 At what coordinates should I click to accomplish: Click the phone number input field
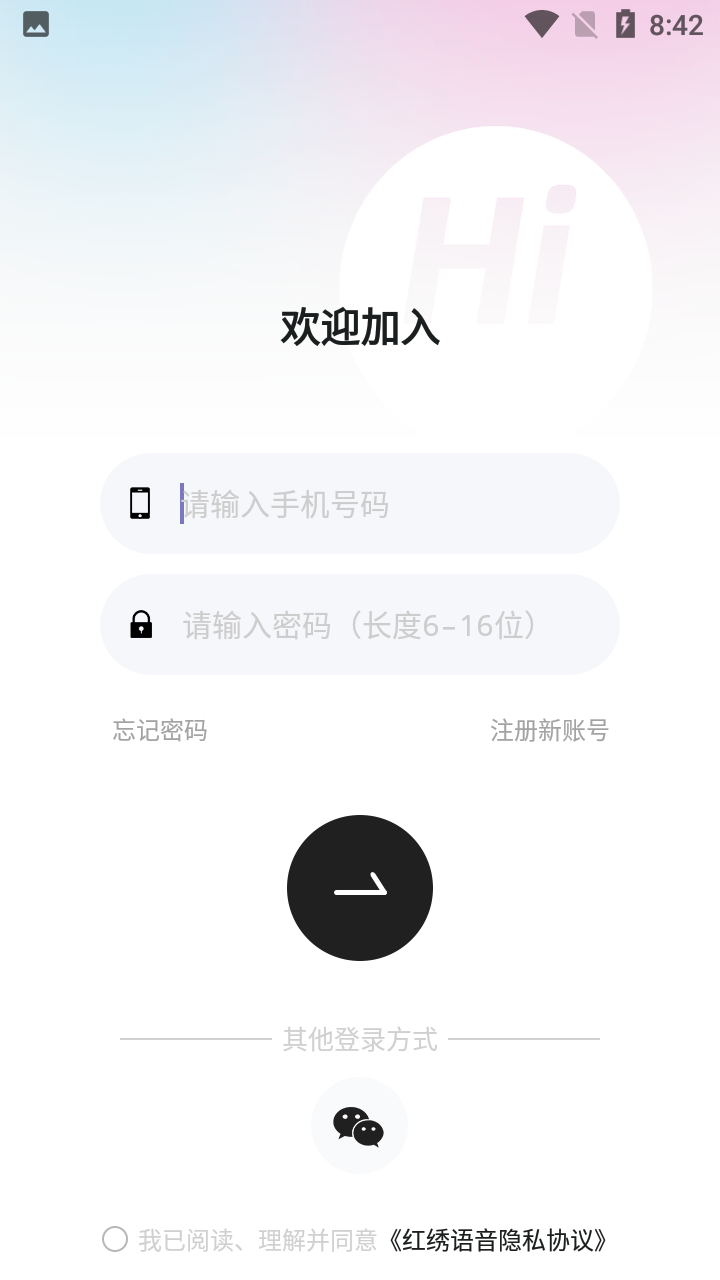360,503
